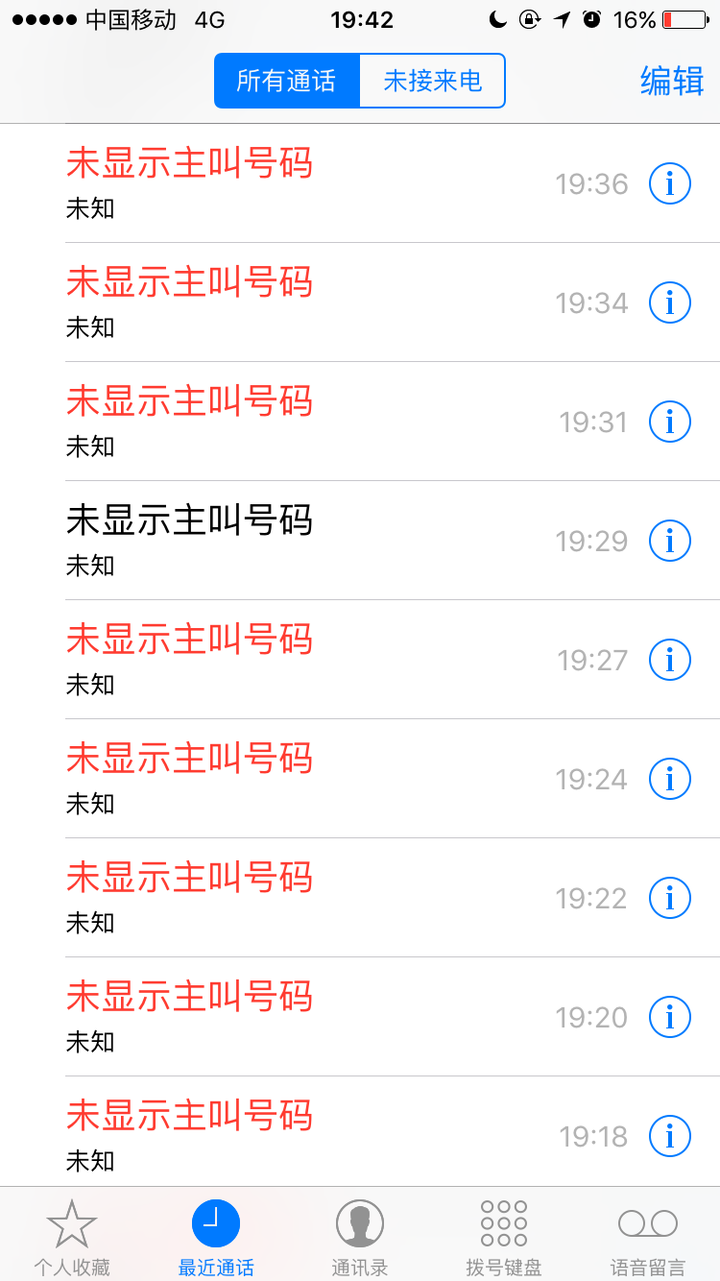Switch to the 未接来电 tab
Viewport: 720px width, 1281px height.
tap(432, 81)
